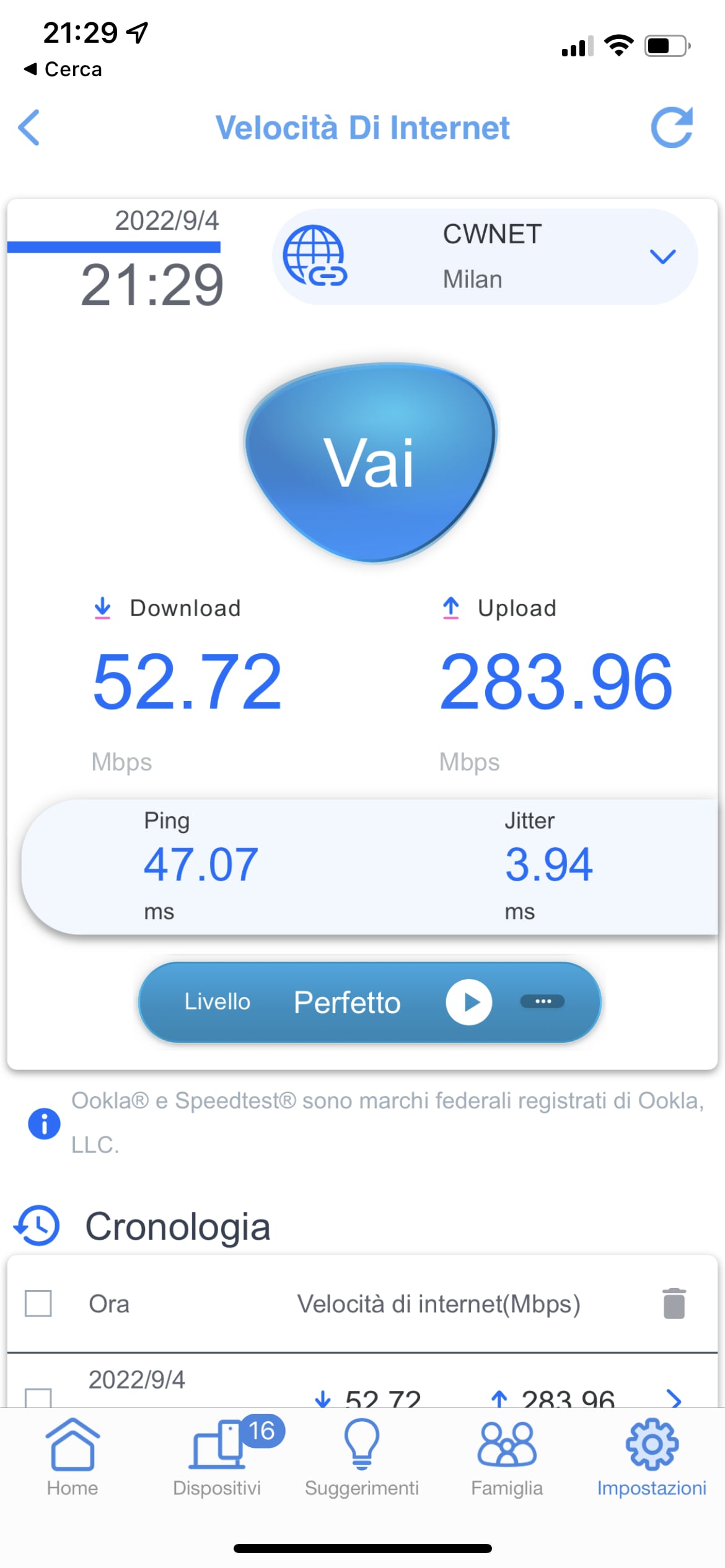Open the Dispositivi tab
725x1568 pixels.
pos(217,1457)
